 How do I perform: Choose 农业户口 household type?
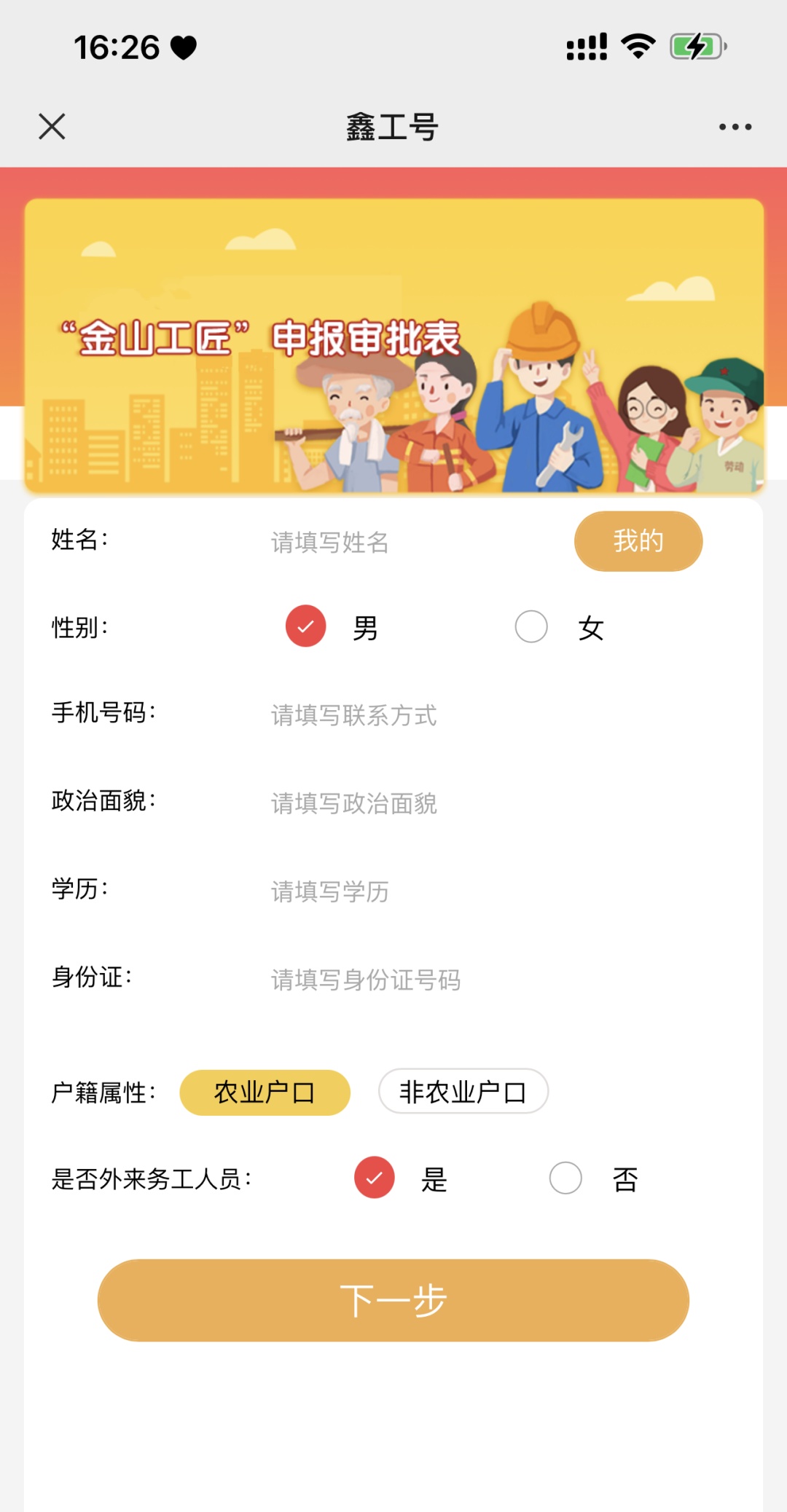point(265,1092)
